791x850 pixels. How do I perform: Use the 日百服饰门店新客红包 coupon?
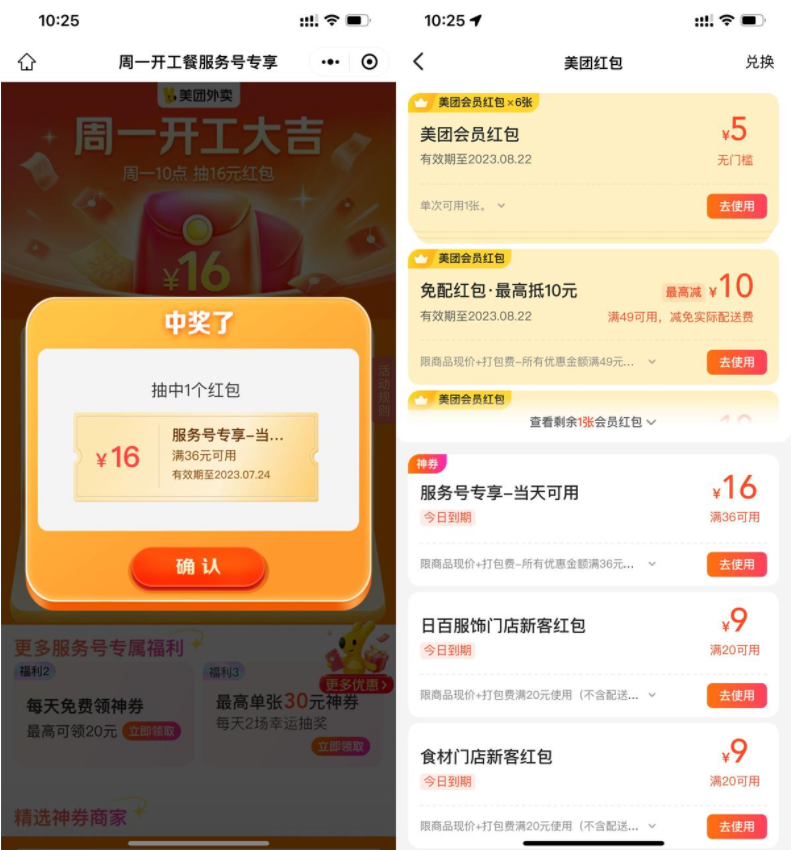736,695
